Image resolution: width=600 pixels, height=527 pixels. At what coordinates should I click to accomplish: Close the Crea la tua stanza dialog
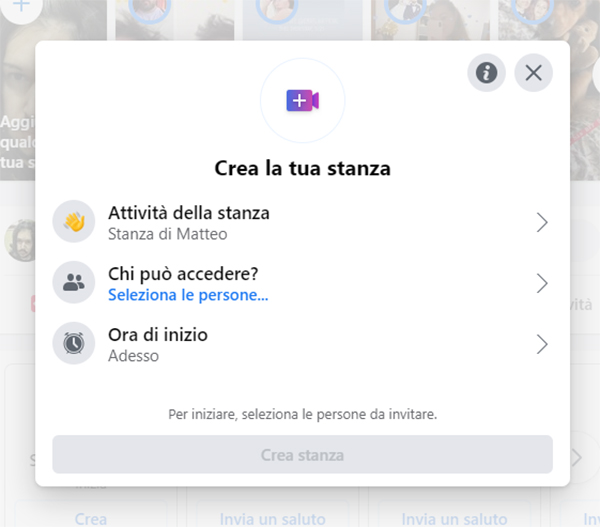click(x=533, y=72)
